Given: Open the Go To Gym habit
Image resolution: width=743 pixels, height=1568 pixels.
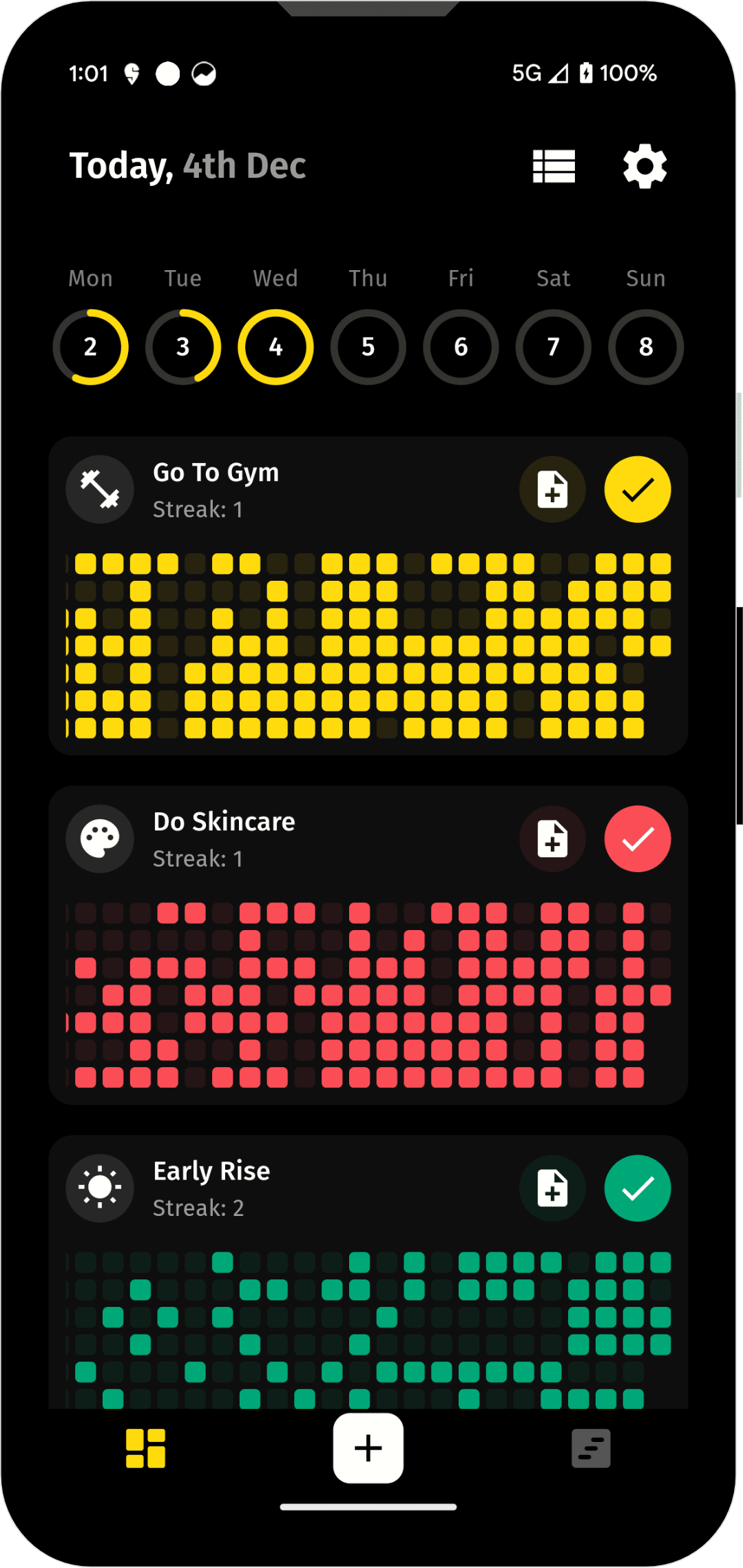Looking at the screenshot, I should pyautogui.click(x=216, y=473).
